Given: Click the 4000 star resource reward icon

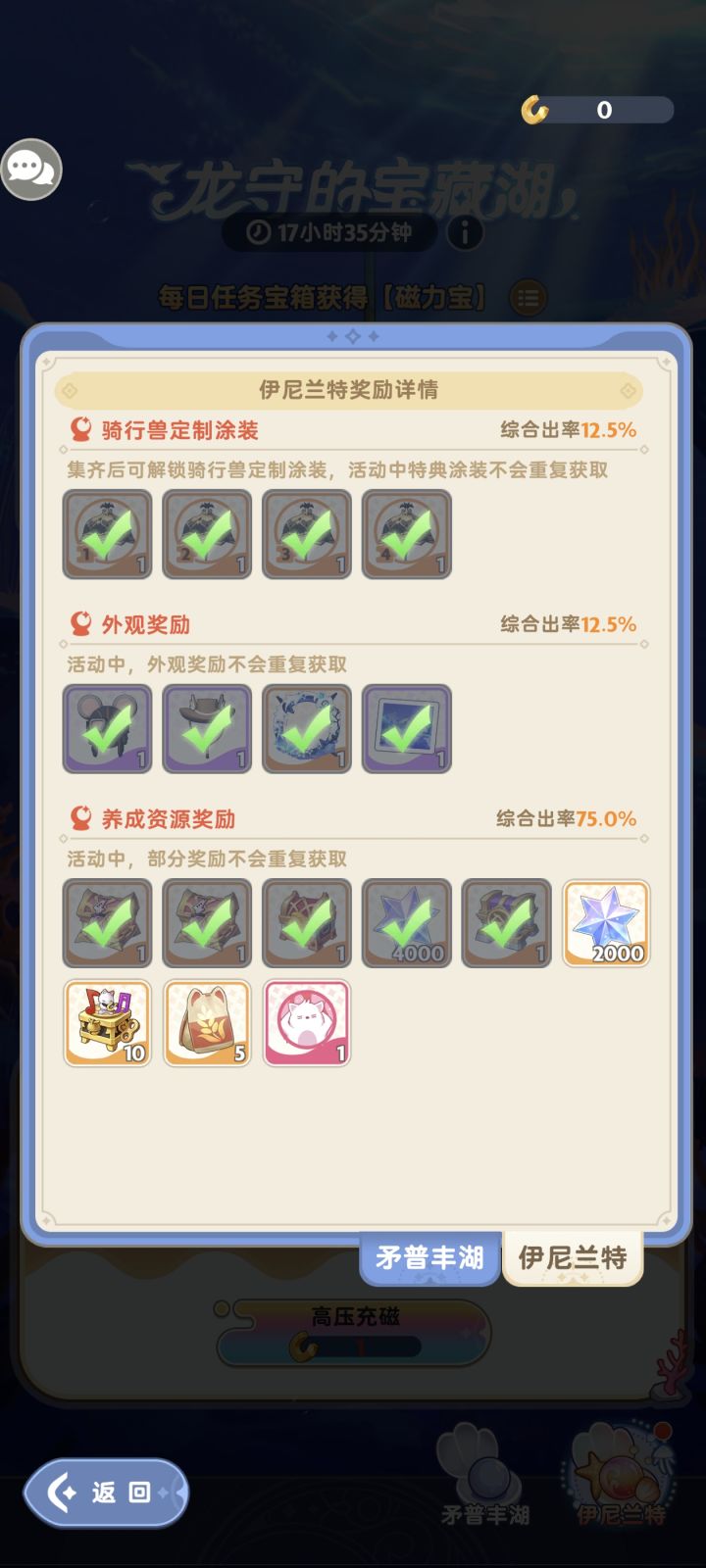Looking at the screenshot, I should (407, 922).
